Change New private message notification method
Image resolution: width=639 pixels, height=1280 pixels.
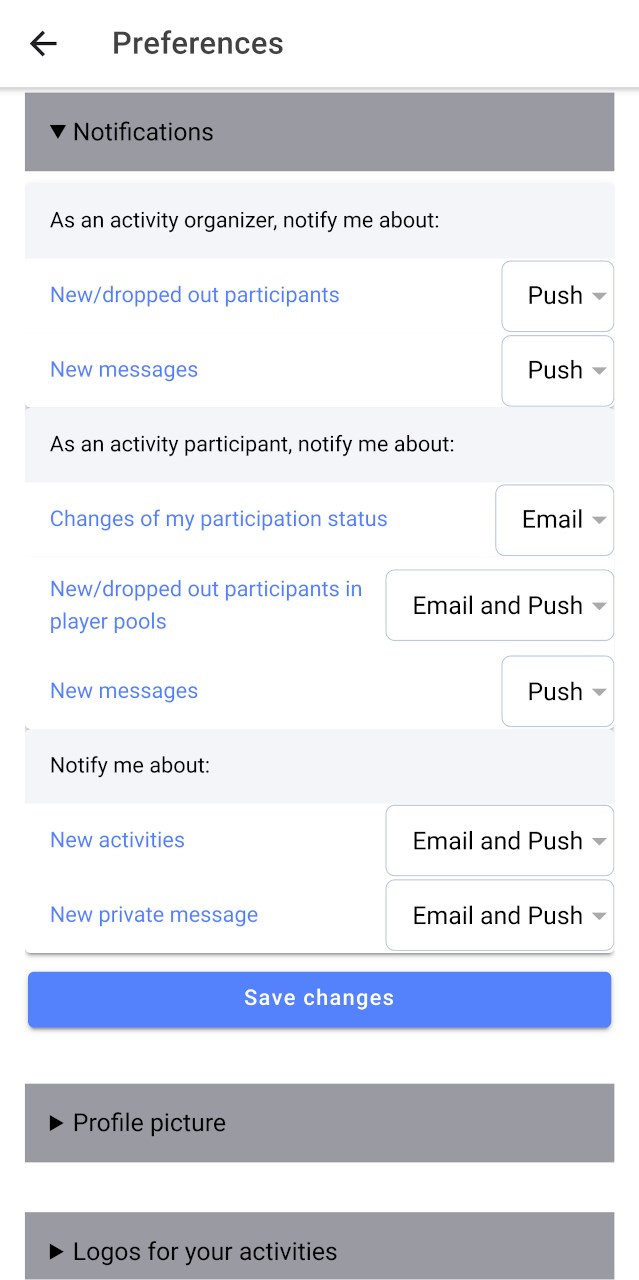pyautogui.click(x=499, y=916)
